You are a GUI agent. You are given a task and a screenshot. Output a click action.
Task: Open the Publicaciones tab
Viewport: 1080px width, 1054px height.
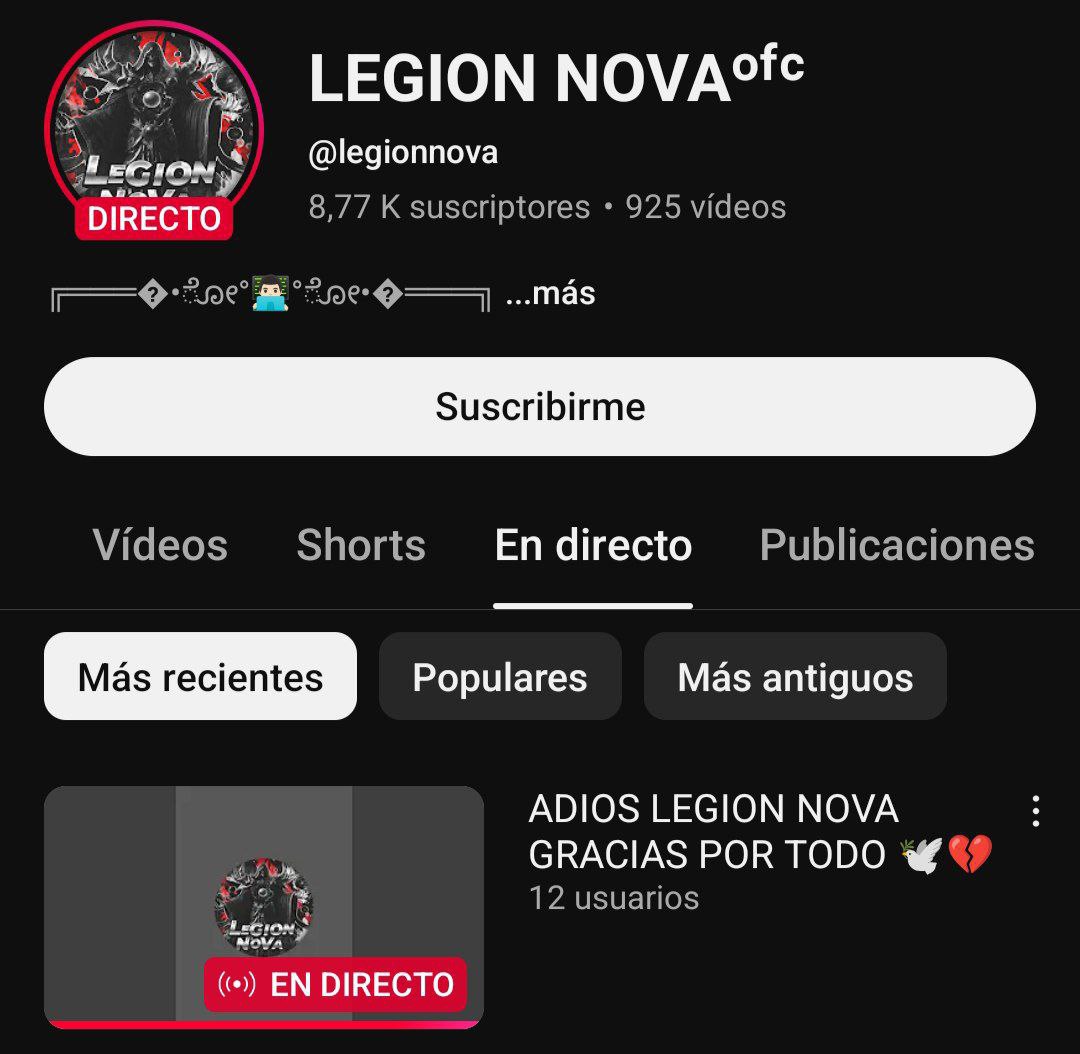(x=897, y=546)
